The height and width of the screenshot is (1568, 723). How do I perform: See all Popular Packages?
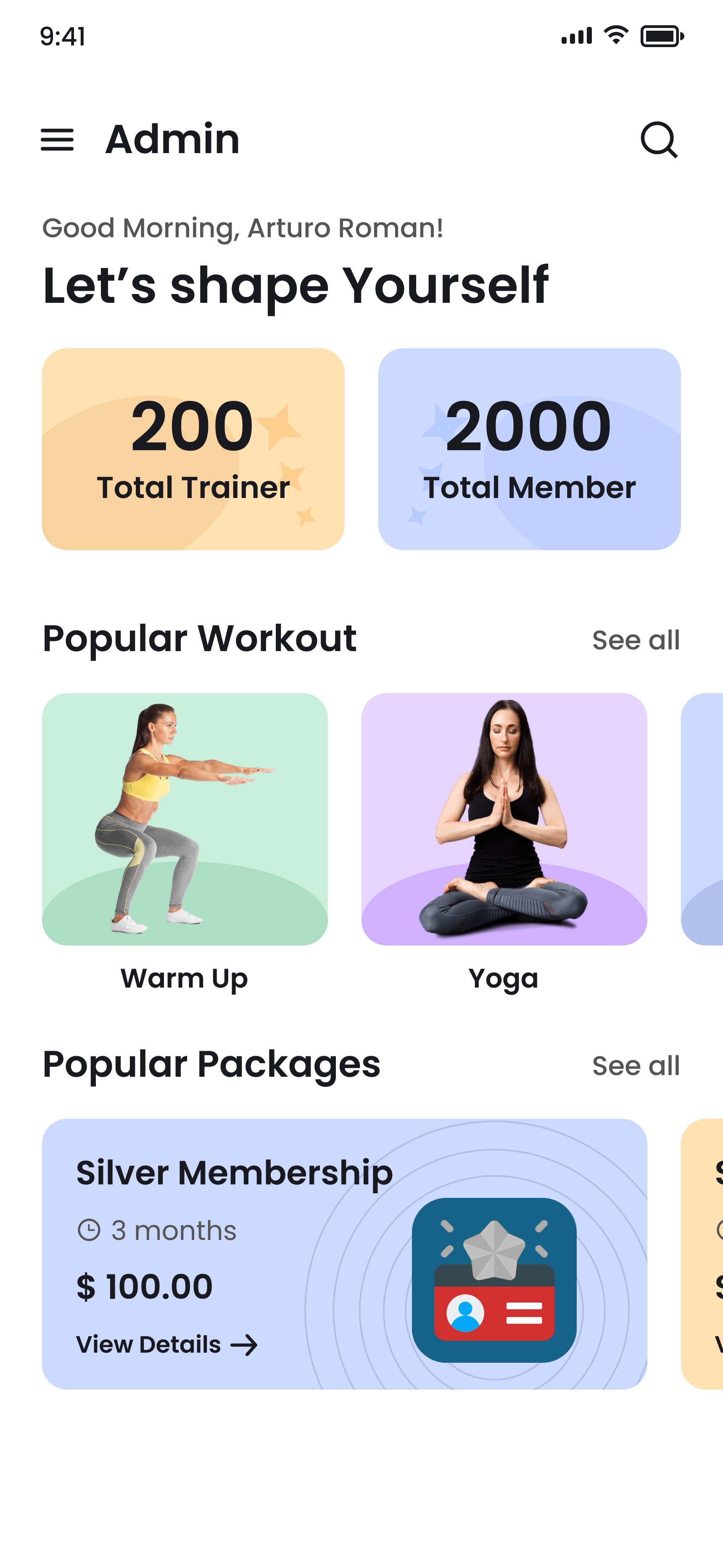pyautogui.click(x=636, y=1066)
